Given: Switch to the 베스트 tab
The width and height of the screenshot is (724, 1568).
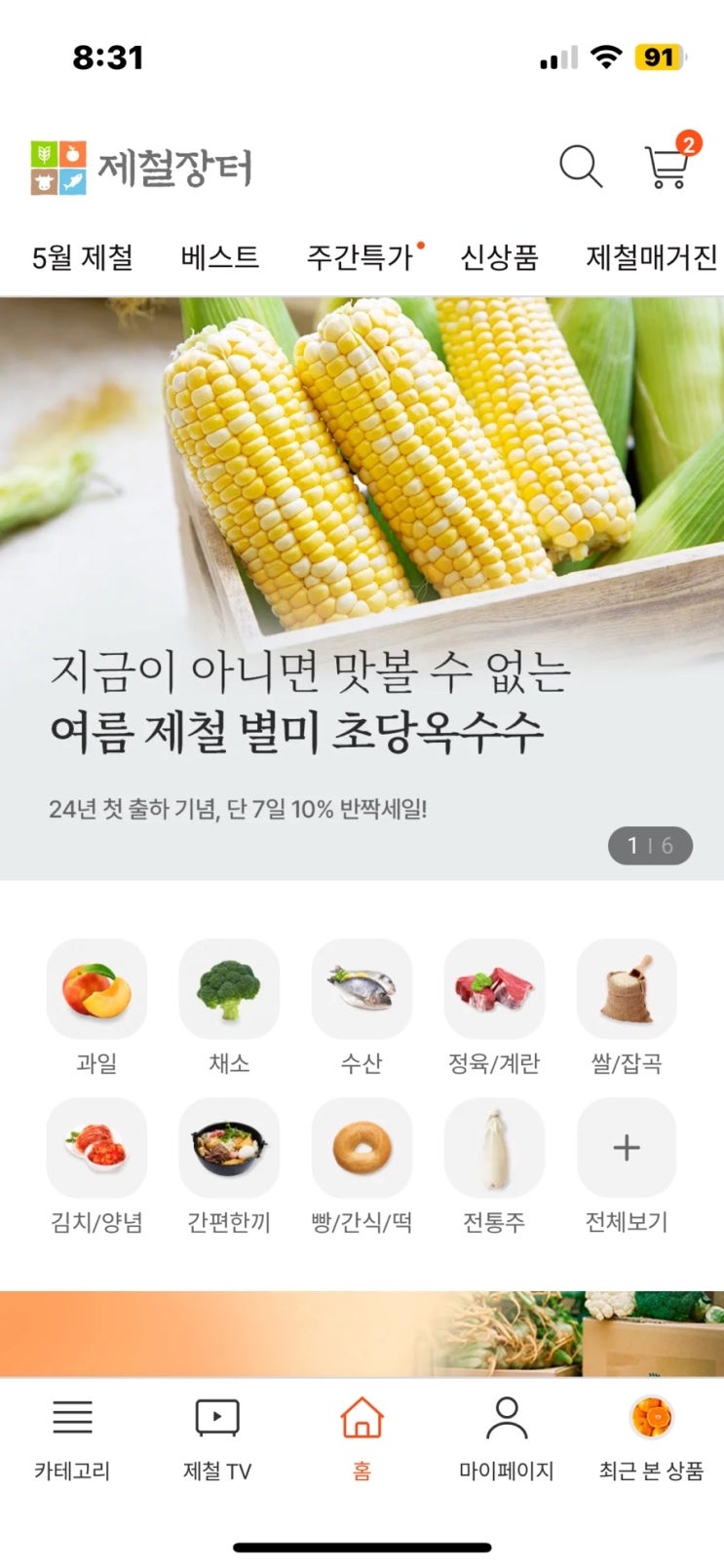Looking at the screenshot, I should click(x=220, y=257).
